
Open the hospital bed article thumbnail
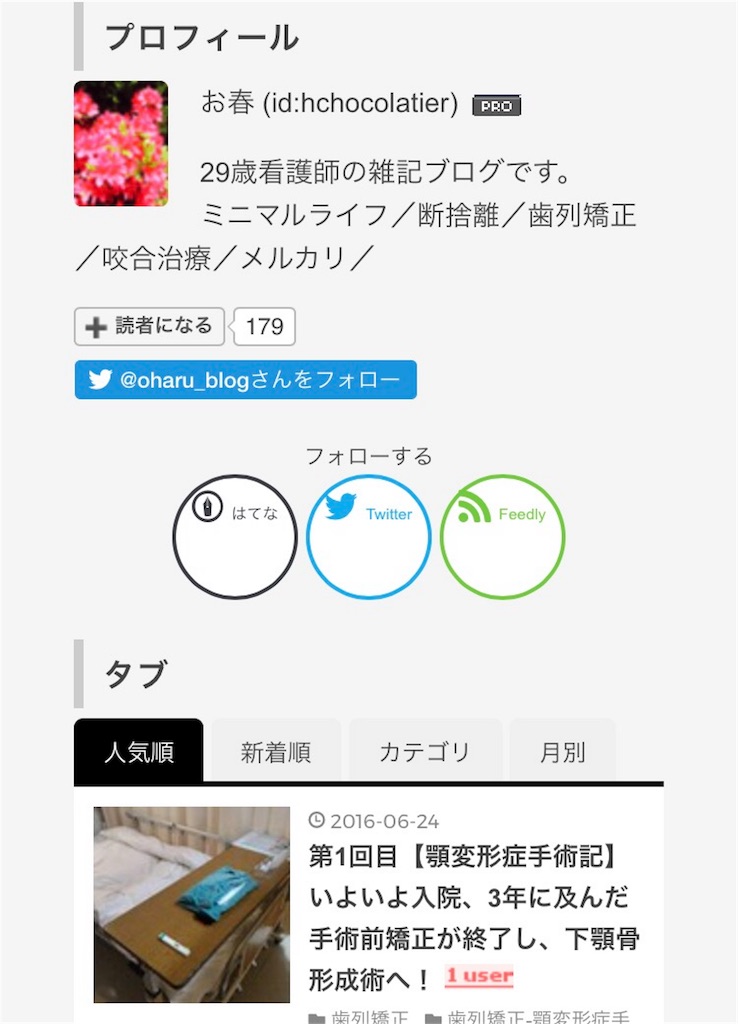(192, 904)
